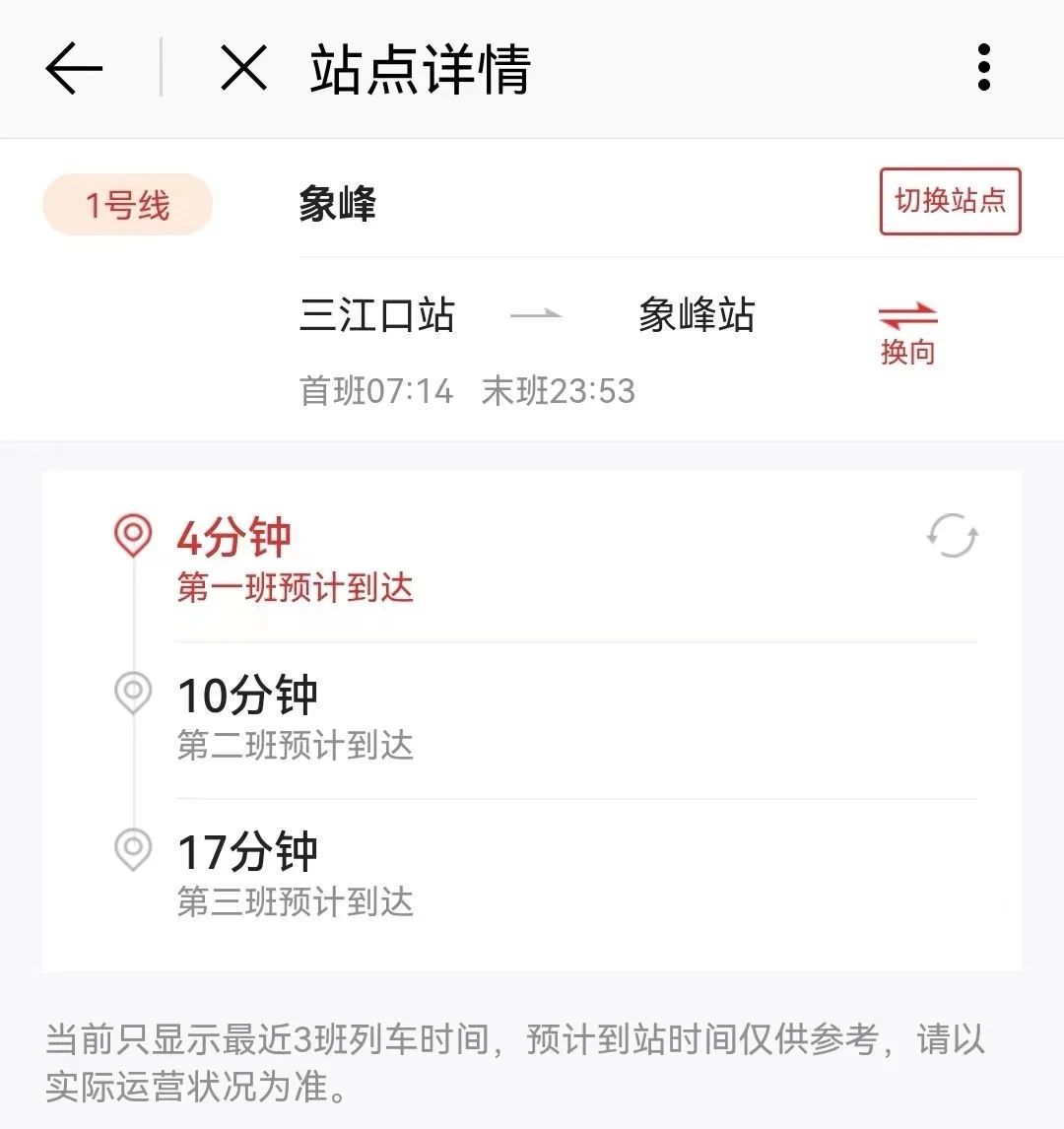The height and width of the screenshot is (1129, 1064).
Task: Refresh the train arrival times
Action: [952, 536]
